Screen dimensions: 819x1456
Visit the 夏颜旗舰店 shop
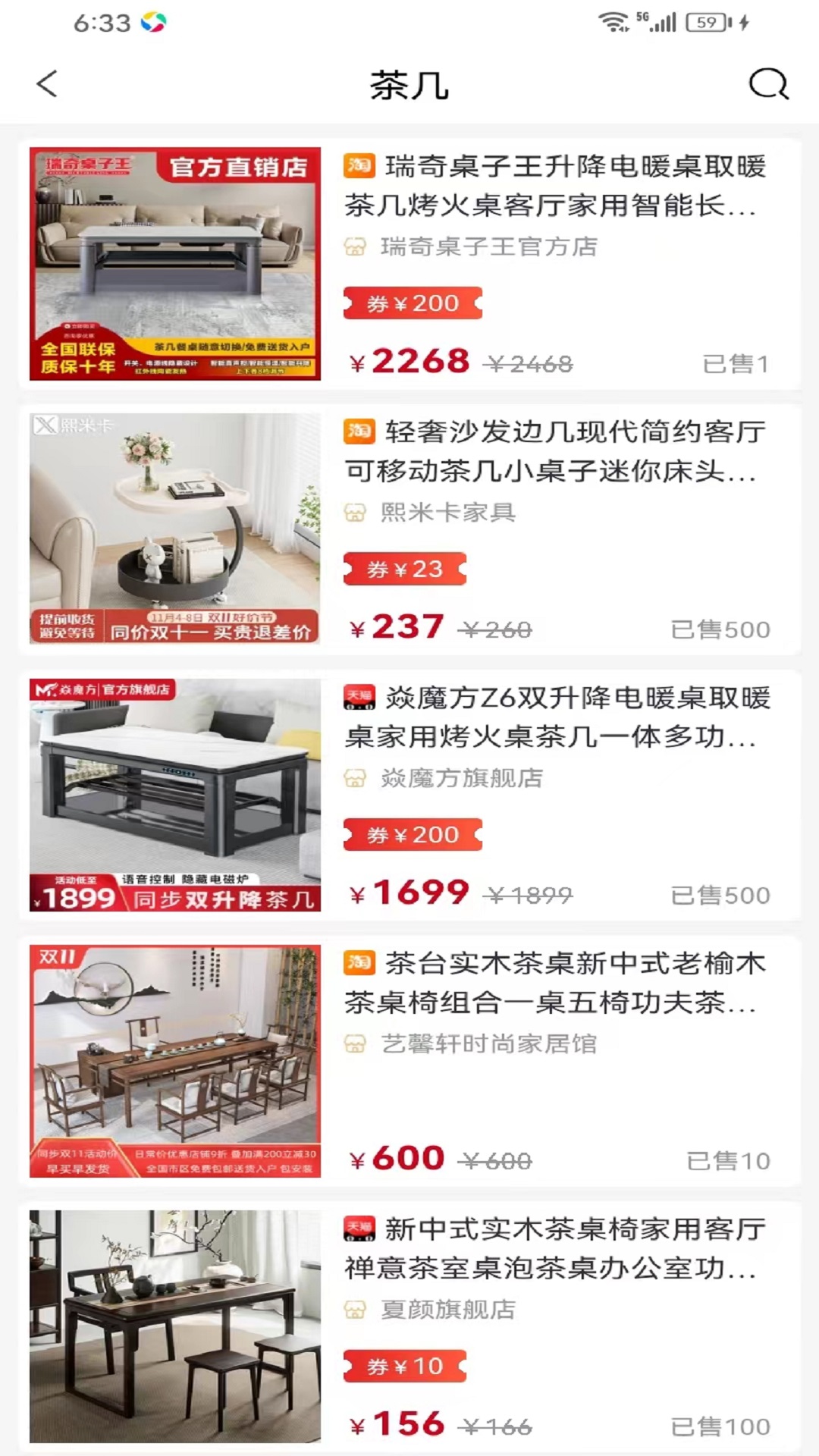pos(447,1310)
